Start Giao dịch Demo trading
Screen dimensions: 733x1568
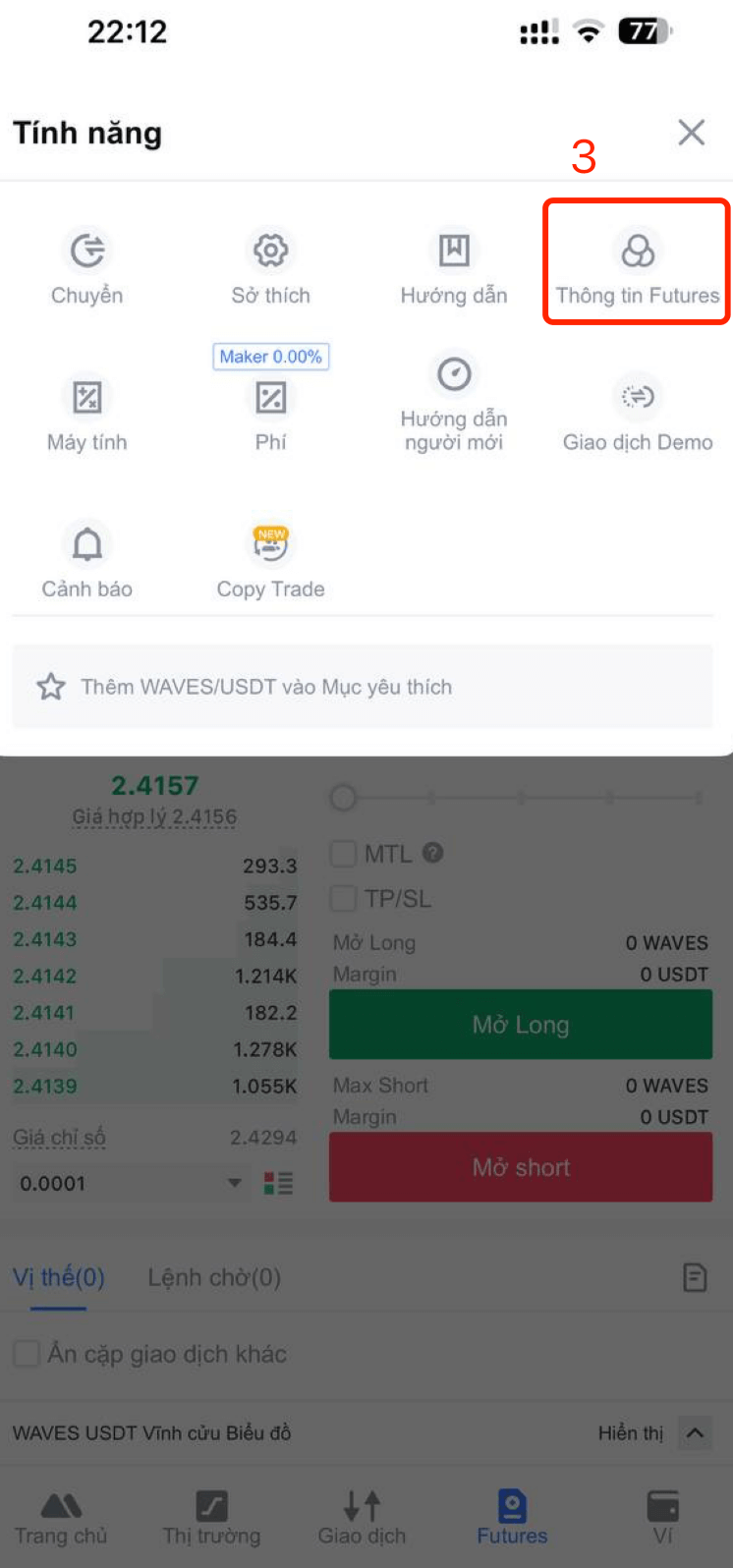pyautogui.click(x=638, y=414)
